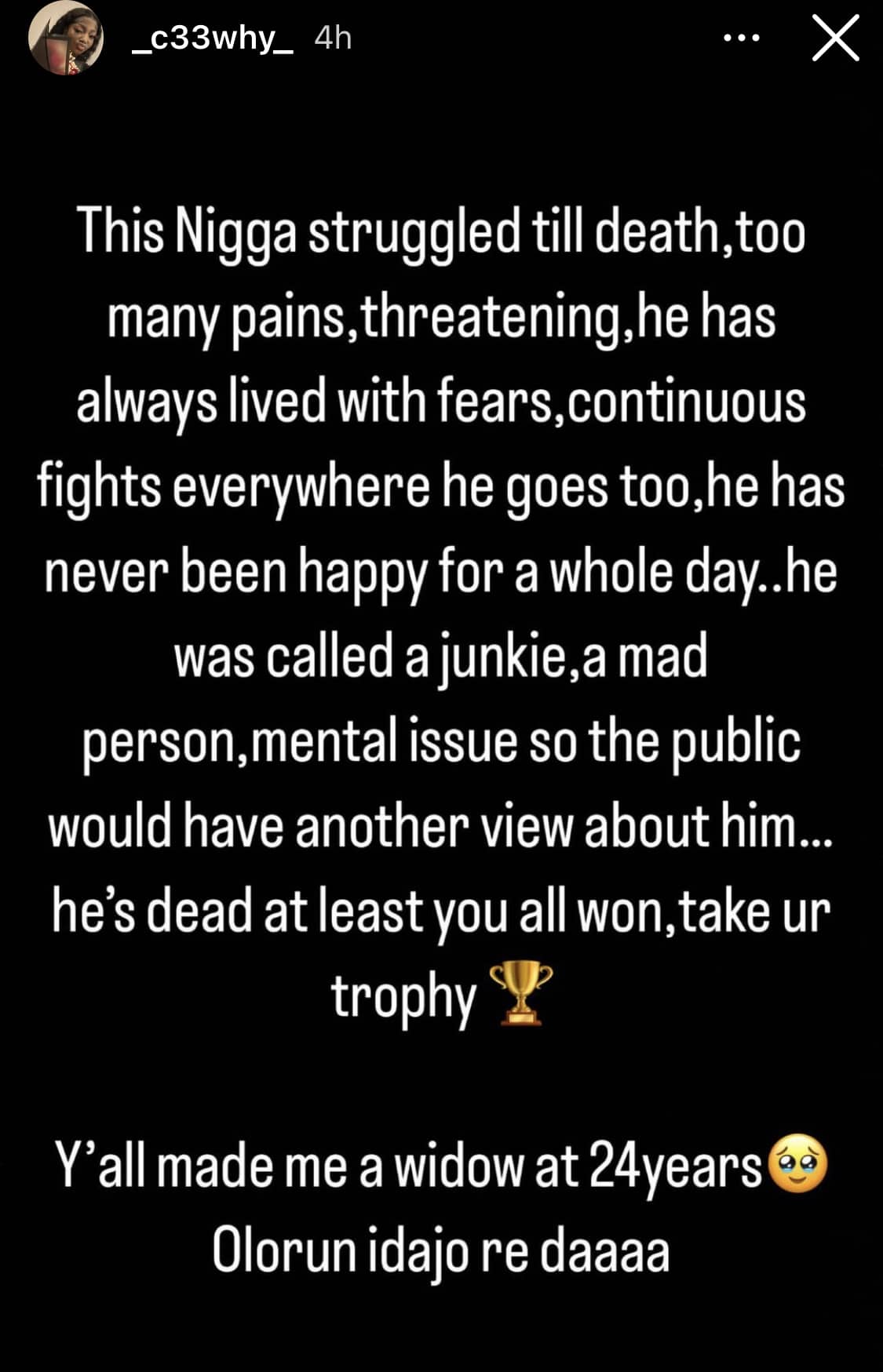The image size is (883, 1372).
Task: Close the story viewer
Action: click(835, 38)
